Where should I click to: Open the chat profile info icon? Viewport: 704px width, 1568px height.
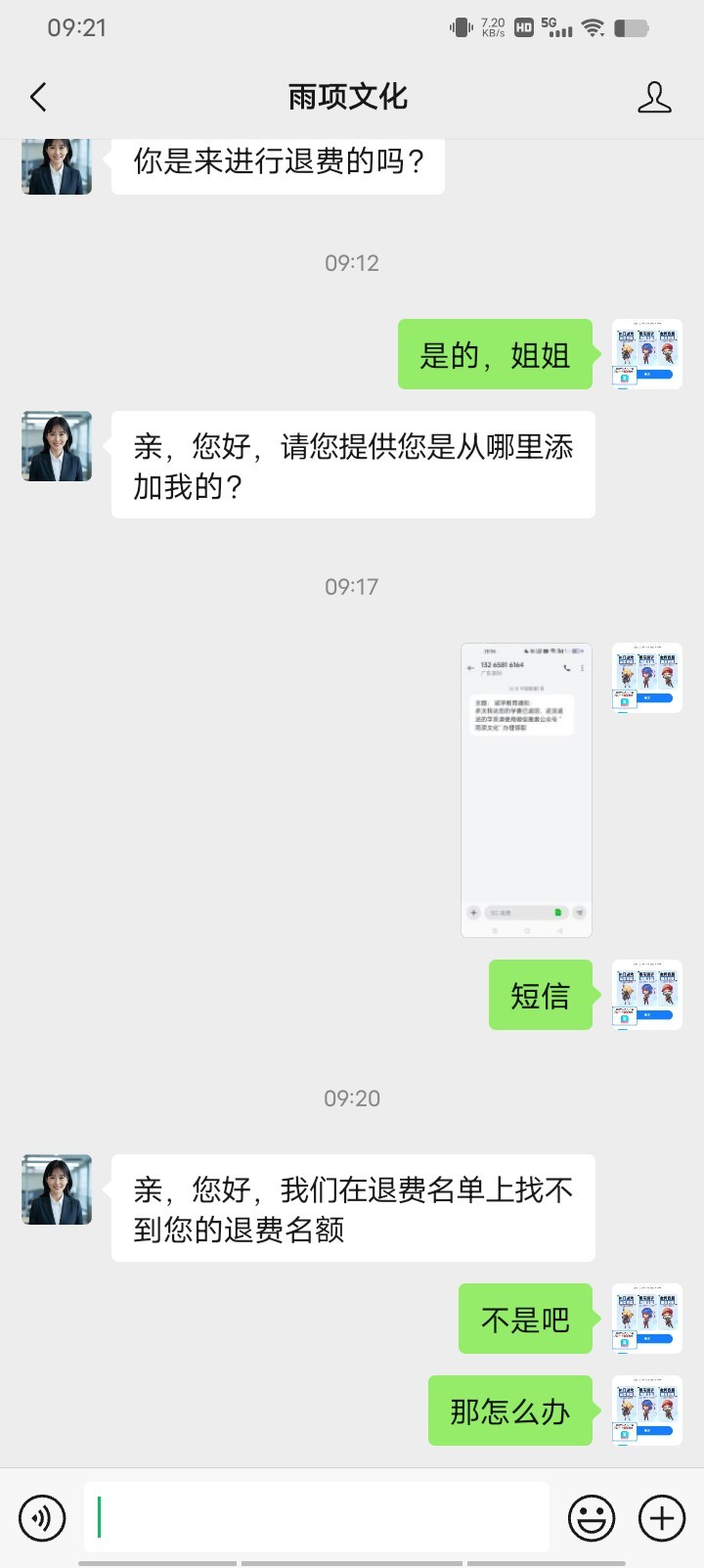coord(654,97)
